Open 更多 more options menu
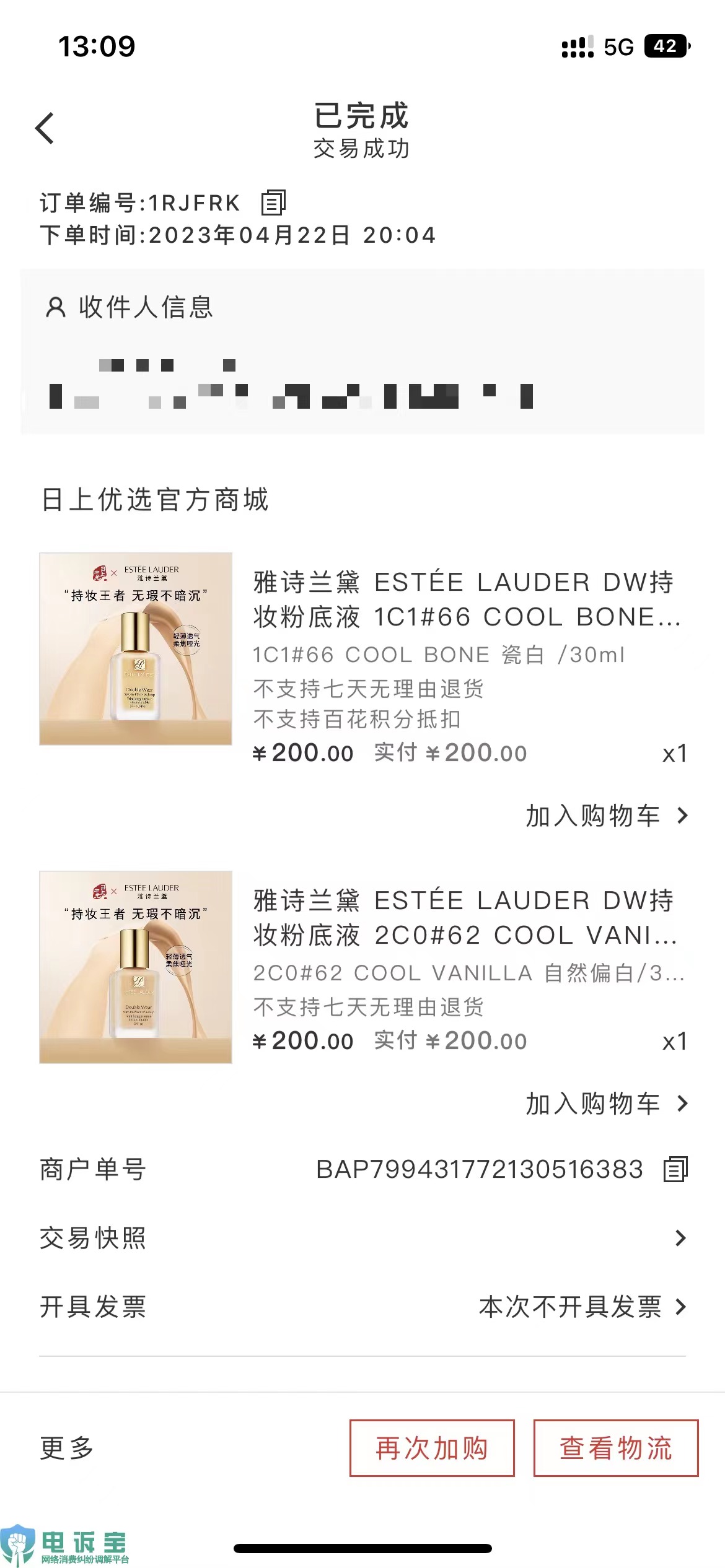 click(68, 1448)
